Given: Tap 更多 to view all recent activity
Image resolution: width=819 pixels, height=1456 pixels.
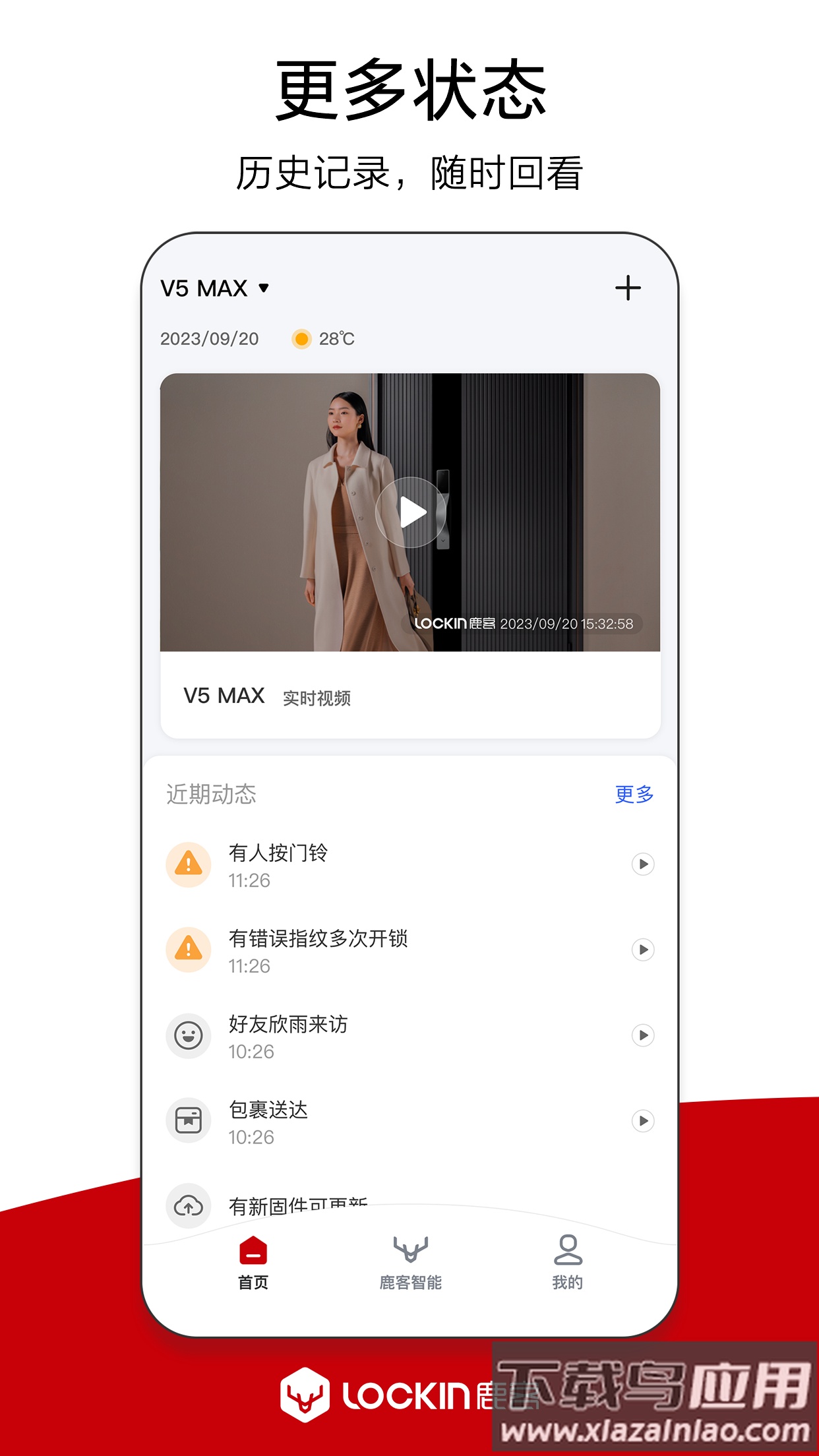Looking at the screenshot, I should [632, 795].
